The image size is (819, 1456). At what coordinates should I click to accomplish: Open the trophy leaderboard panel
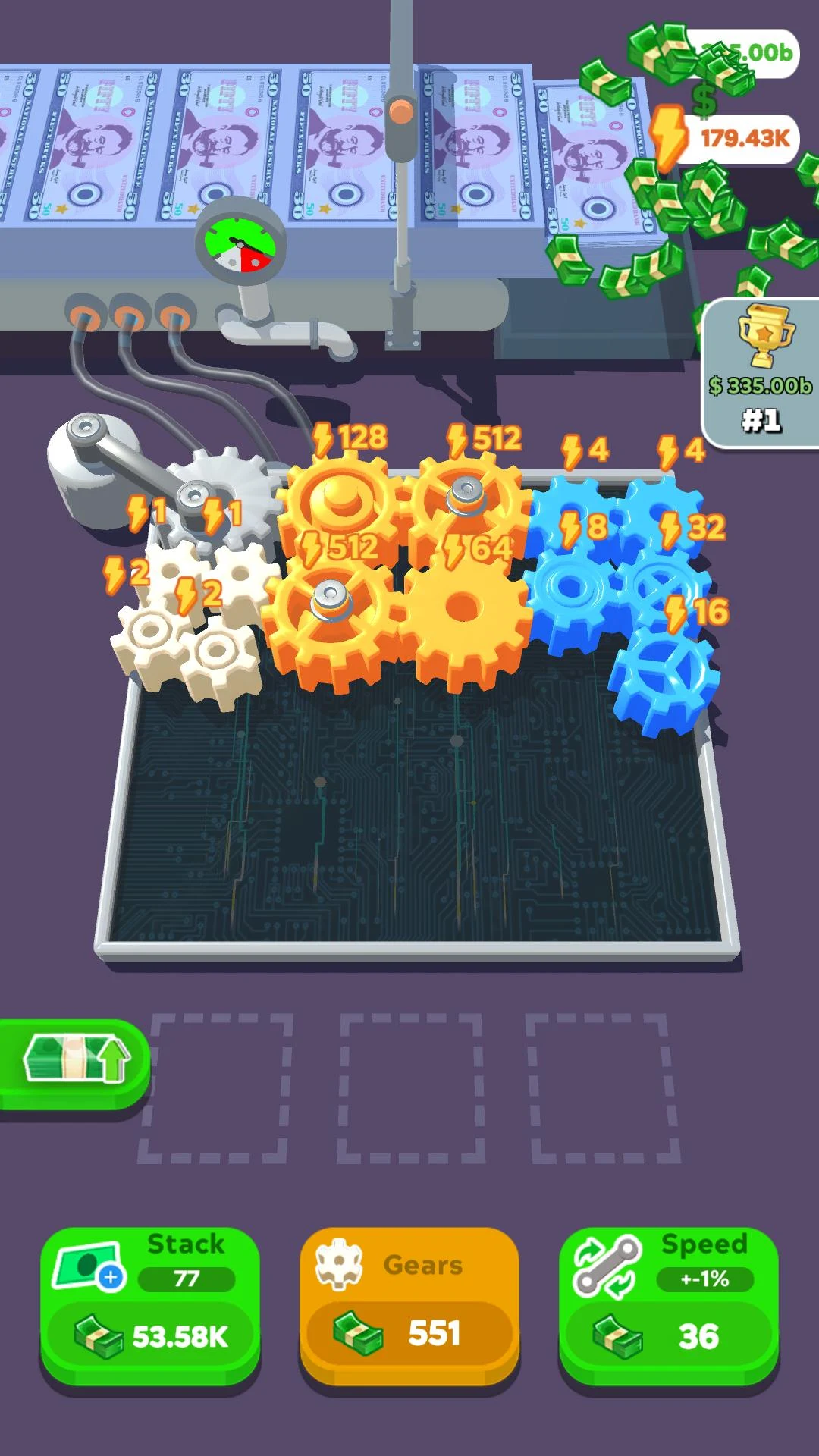tap(761, 374)
